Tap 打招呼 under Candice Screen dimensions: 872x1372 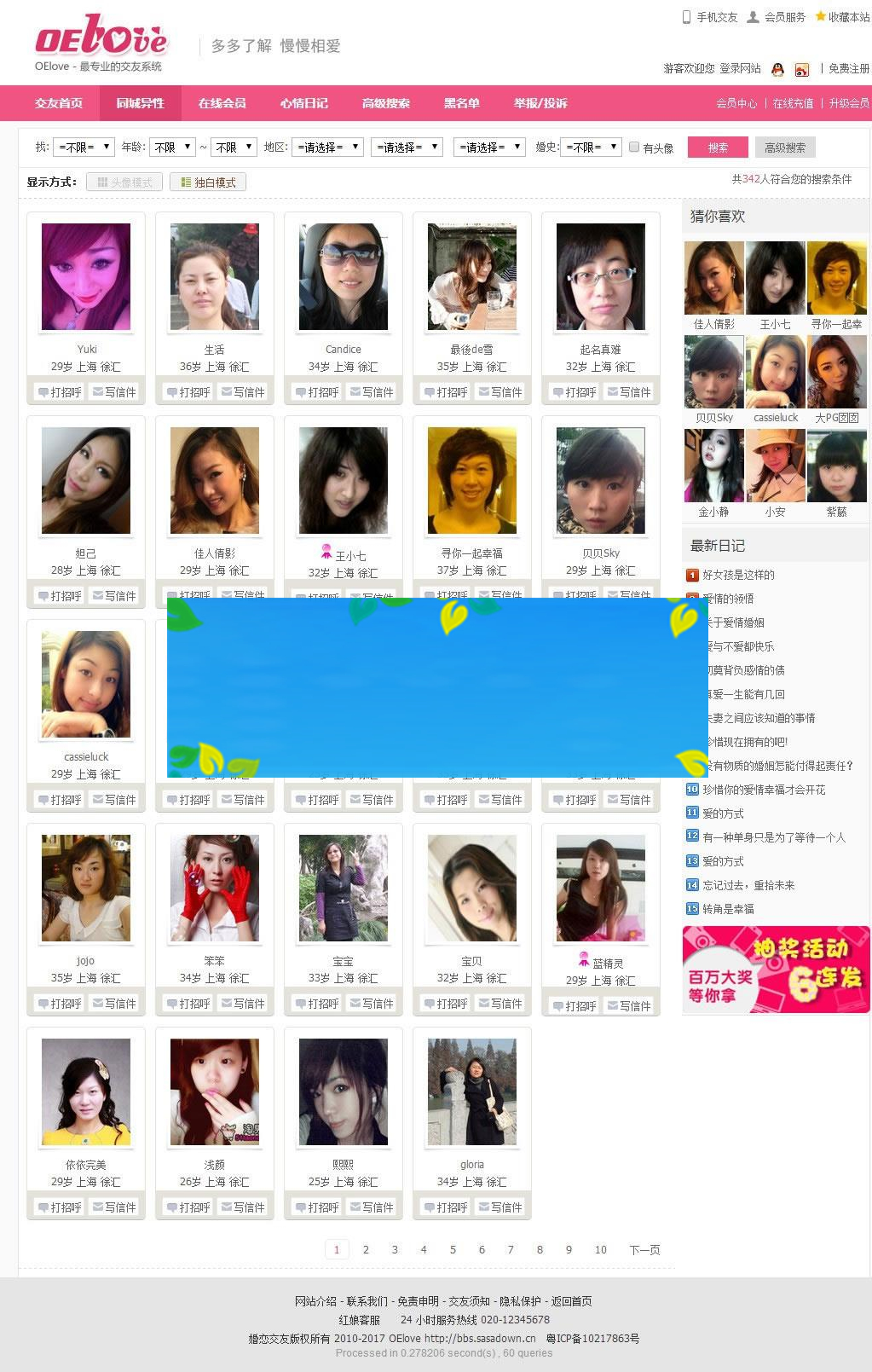coord(316,392)
